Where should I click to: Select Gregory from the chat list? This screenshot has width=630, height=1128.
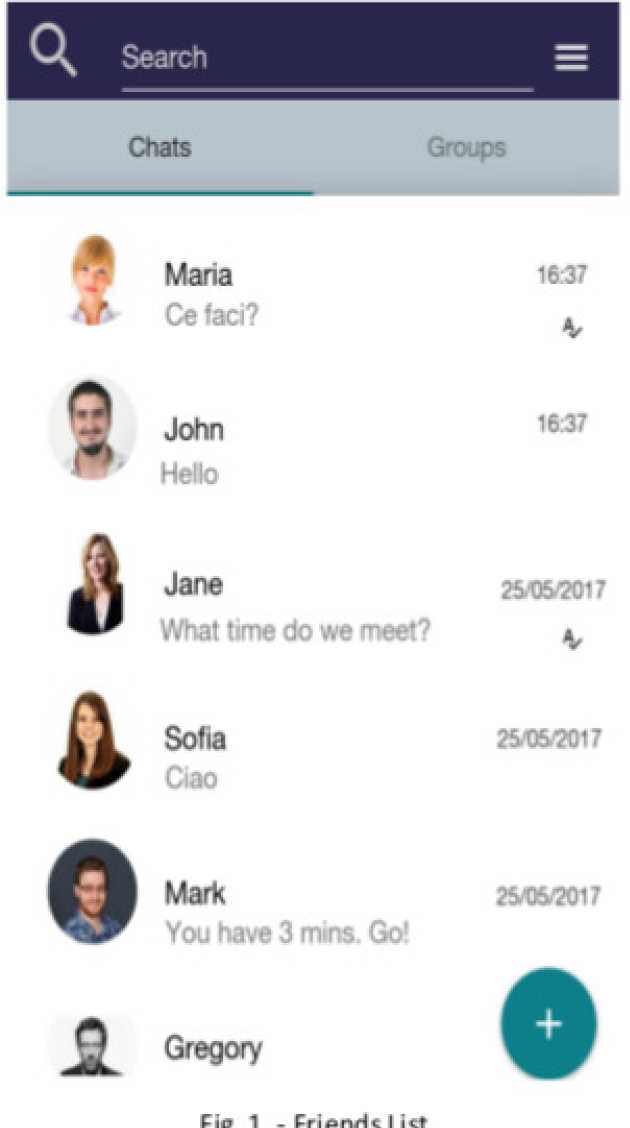213,1048
